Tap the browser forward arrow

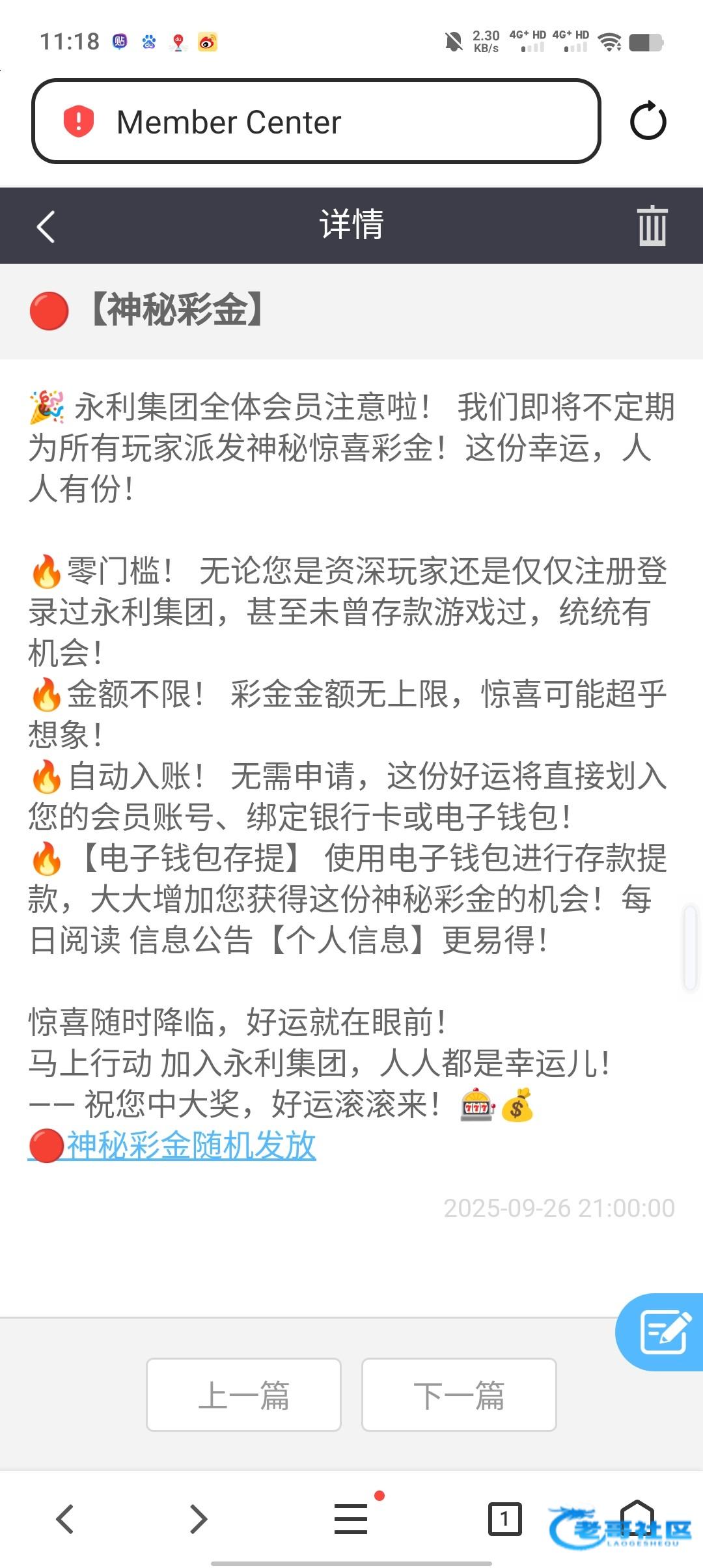pyautogui.click(x=198, y=1519)
